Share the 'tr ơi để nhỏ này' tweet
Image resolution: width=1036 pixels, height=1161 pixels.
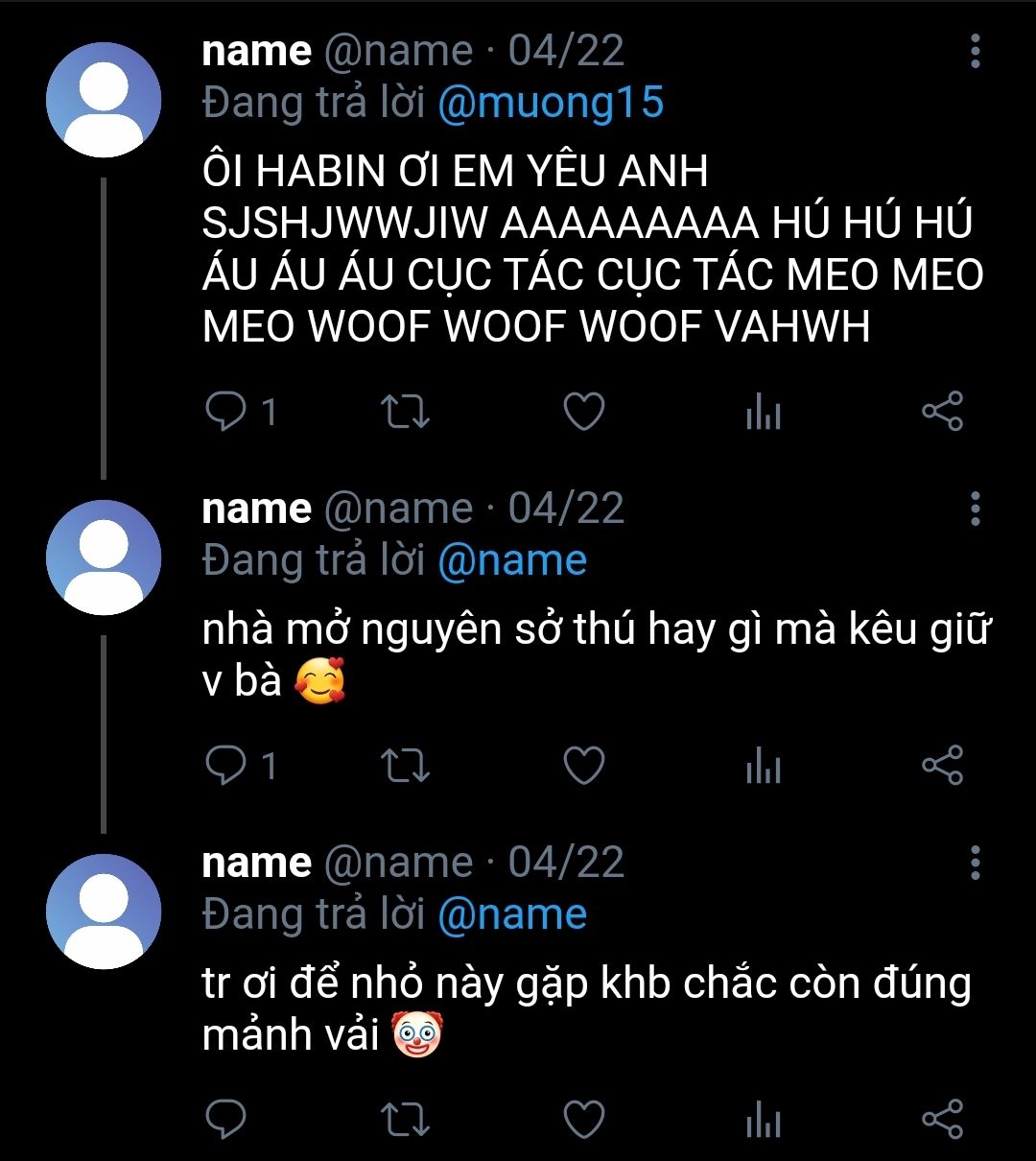point(941,1120)
